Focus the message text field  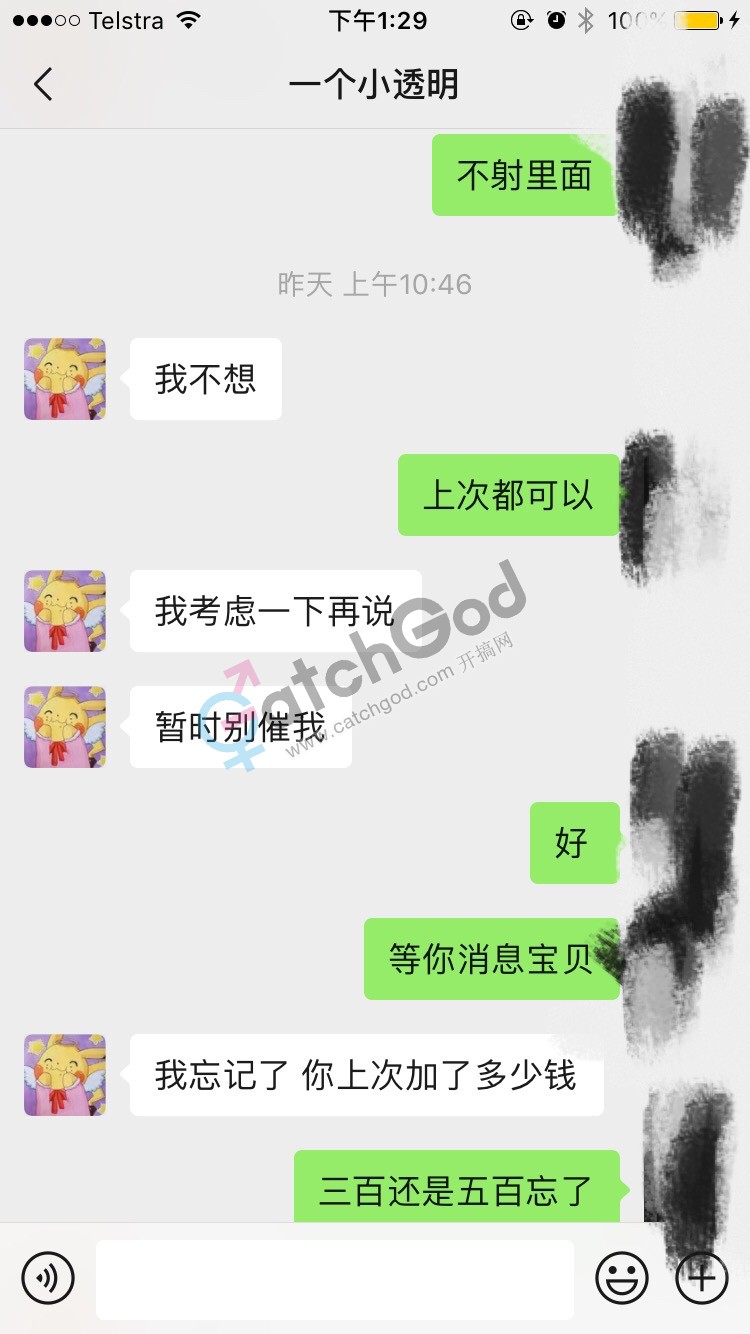coord(335,1279)
